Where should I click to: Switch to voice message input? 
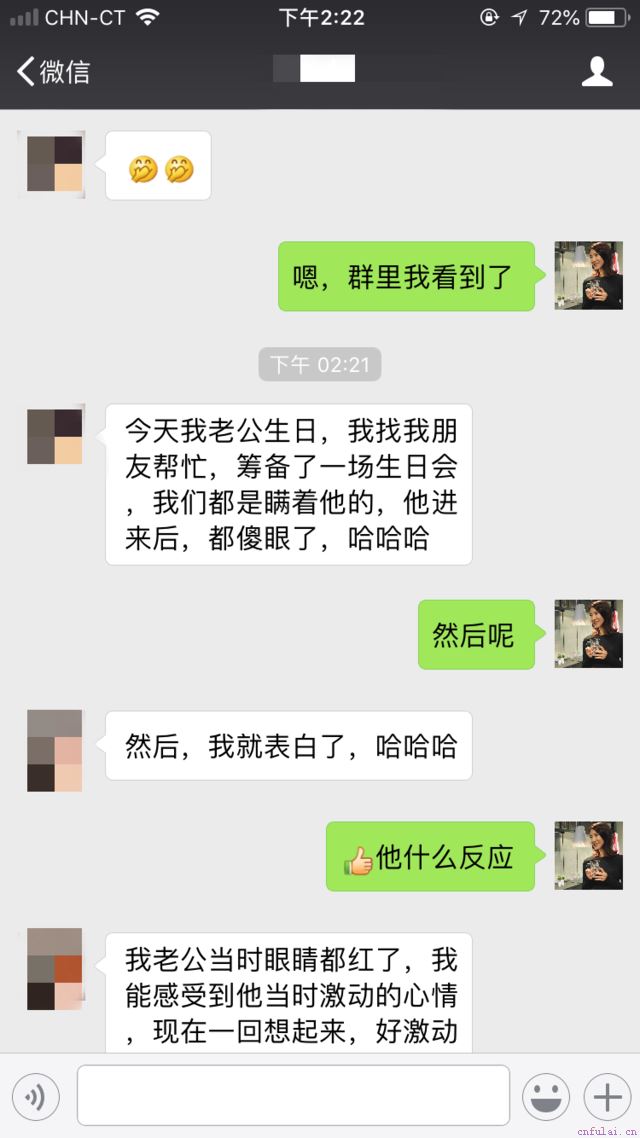point(36,1097)
